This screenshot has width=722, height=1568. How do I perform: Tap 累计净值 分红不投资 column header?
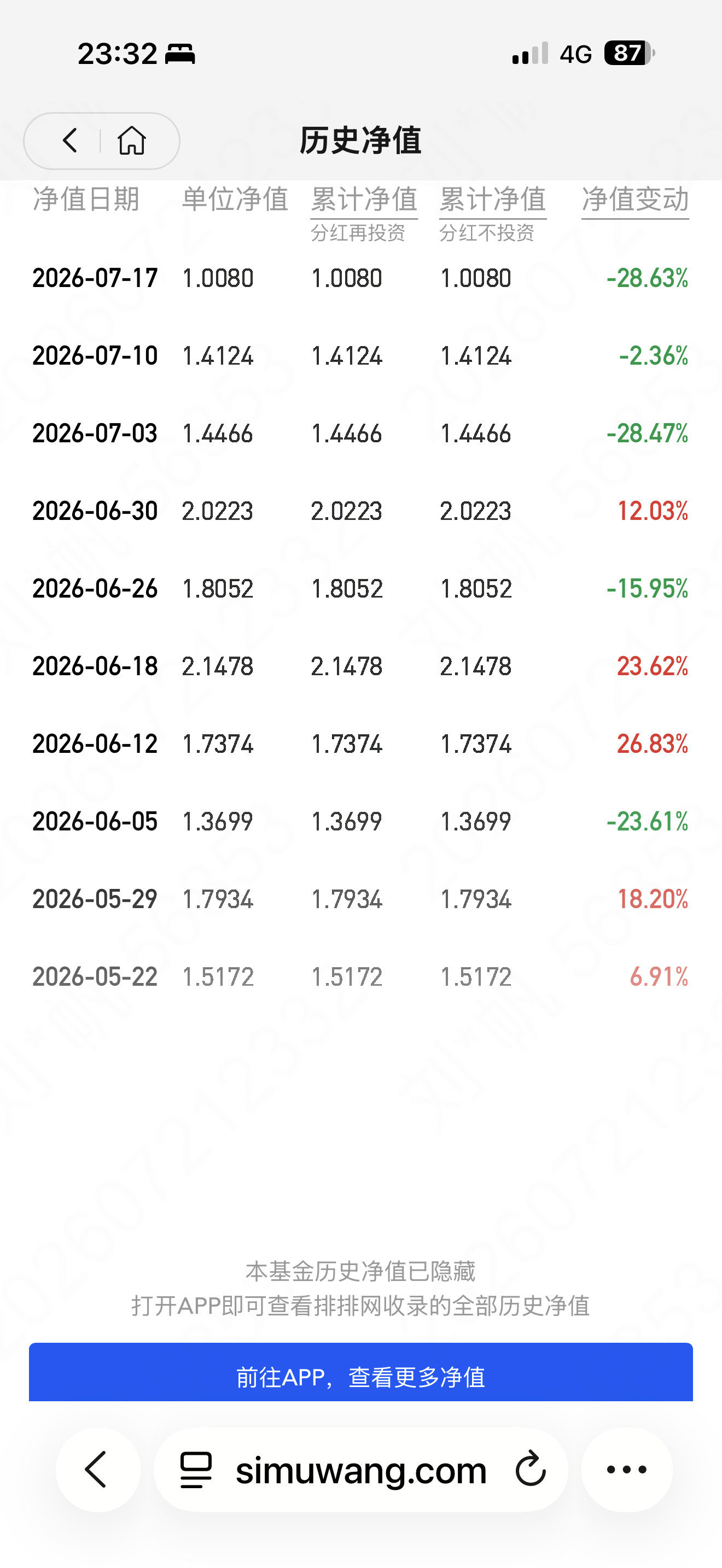pos(493,213)
